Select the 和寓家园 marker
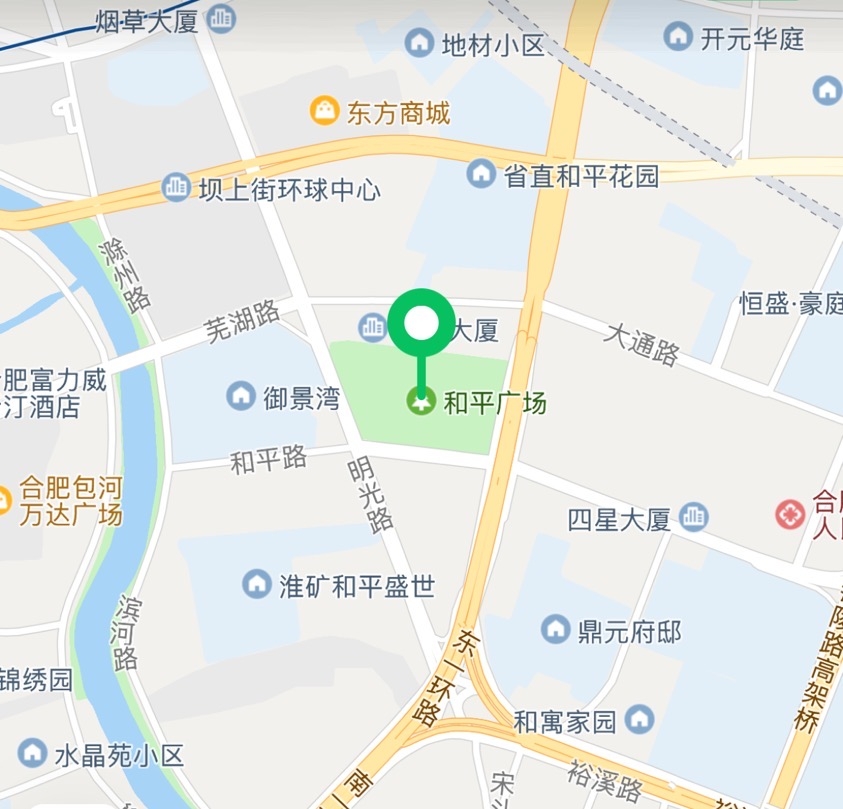Screen dimensions: 843x809 639,718
